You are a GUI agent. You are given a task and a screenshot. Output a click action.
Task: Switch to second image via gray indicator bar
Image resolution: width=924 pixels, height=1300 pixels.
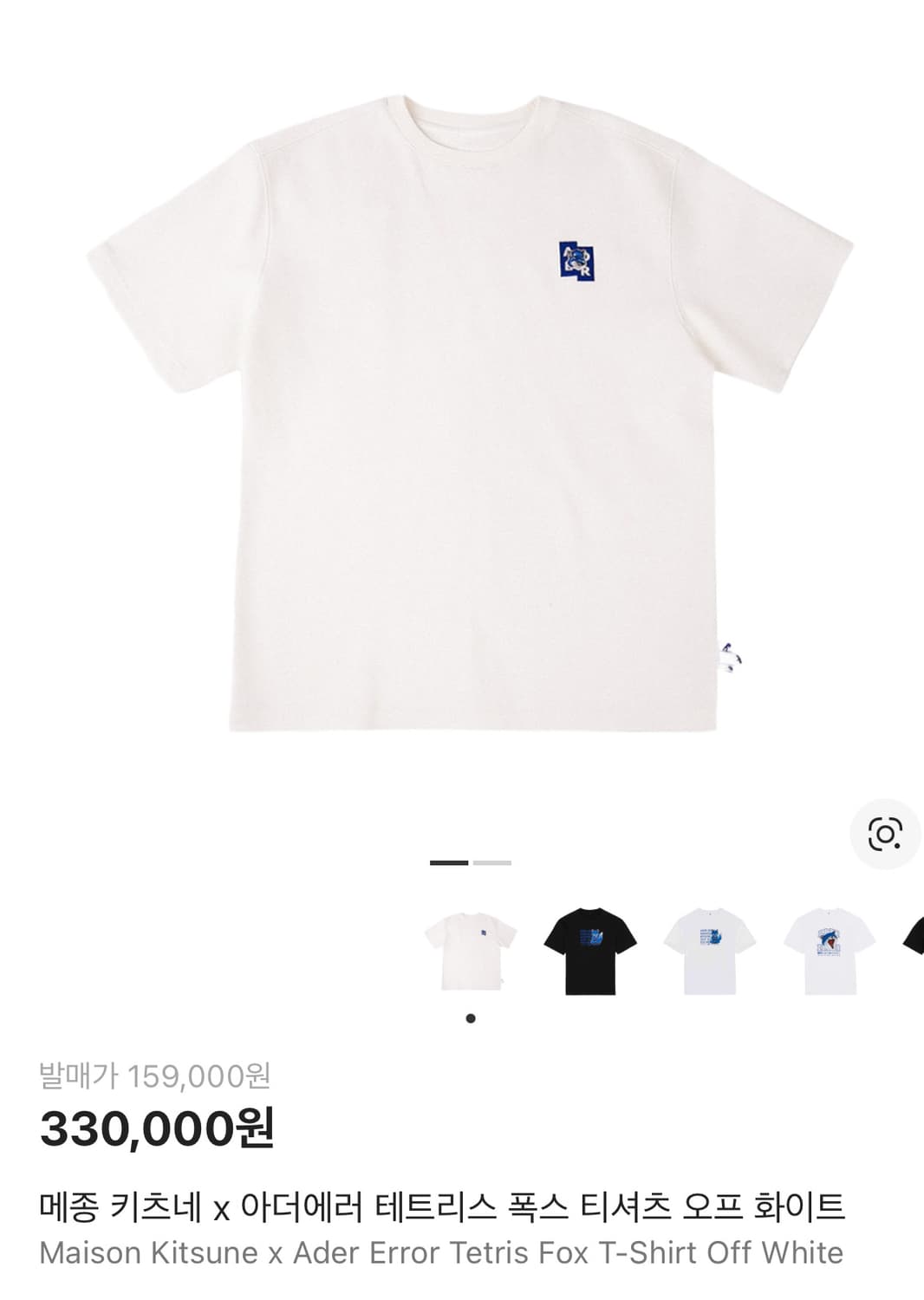coord(491,862)
